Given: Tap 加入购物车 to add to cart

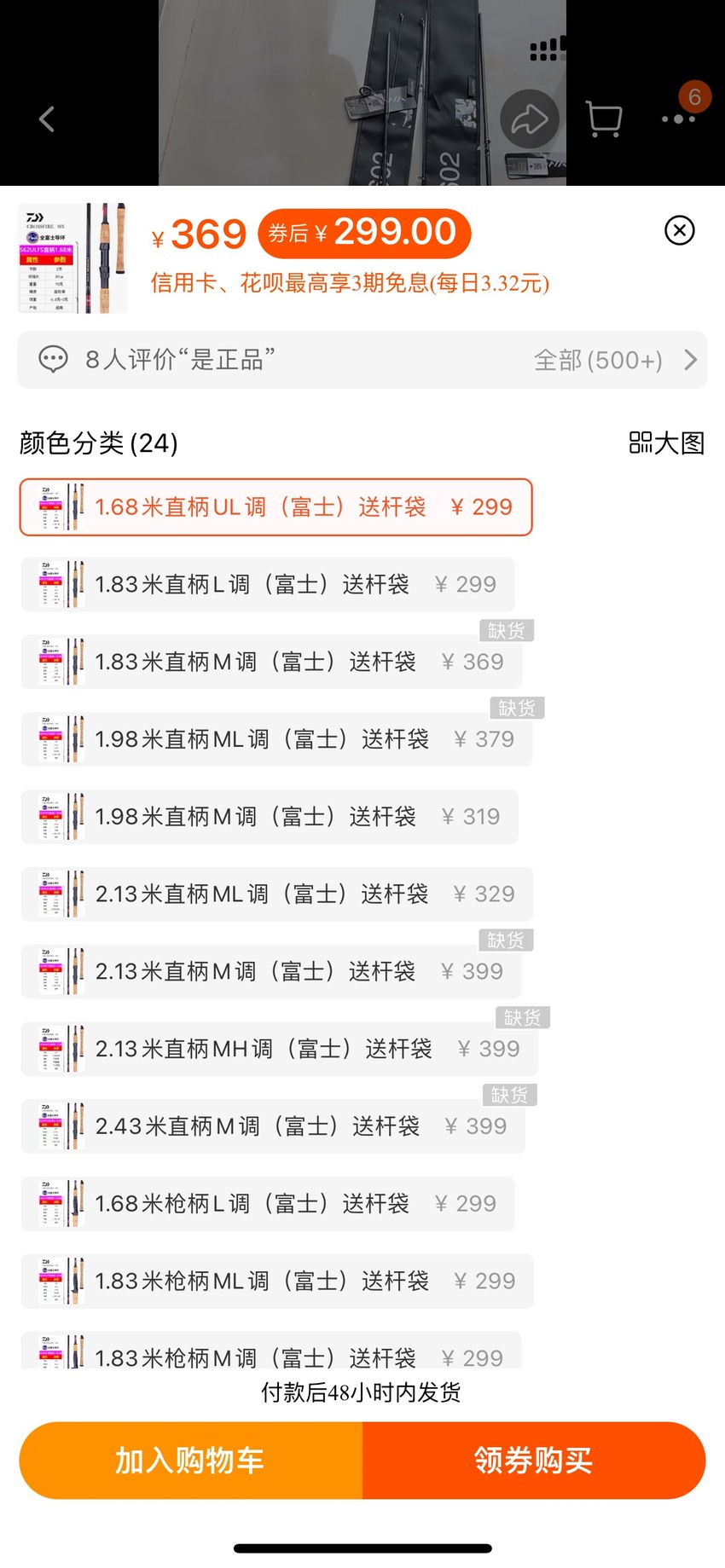Looking at the screenshot, I should (191, 1461).
